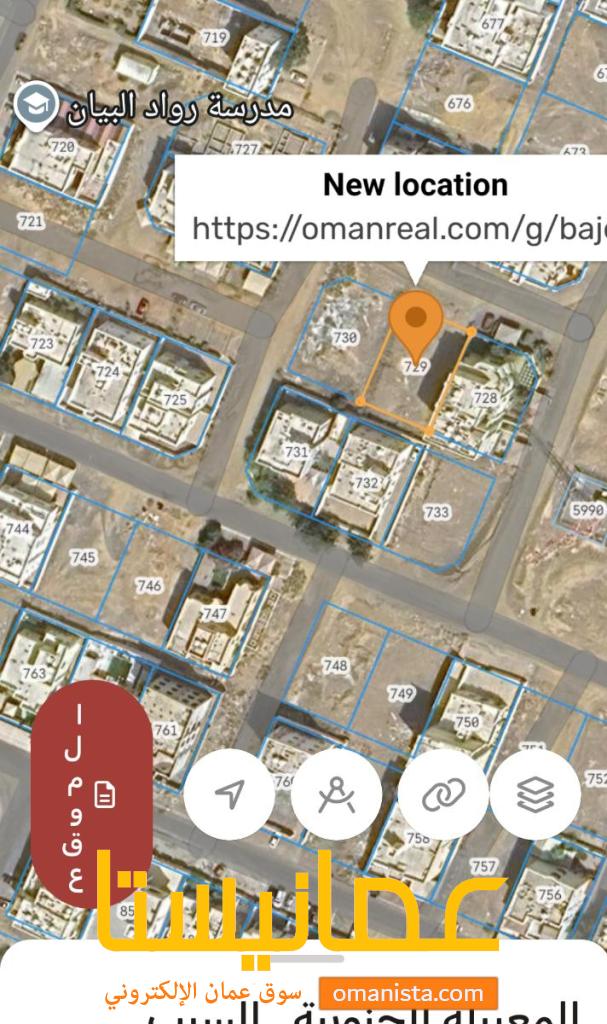Select the orange pin on plot 729
Image resolution: width=607 pixels, height=1024 pixels.
[x=416, y=322]
